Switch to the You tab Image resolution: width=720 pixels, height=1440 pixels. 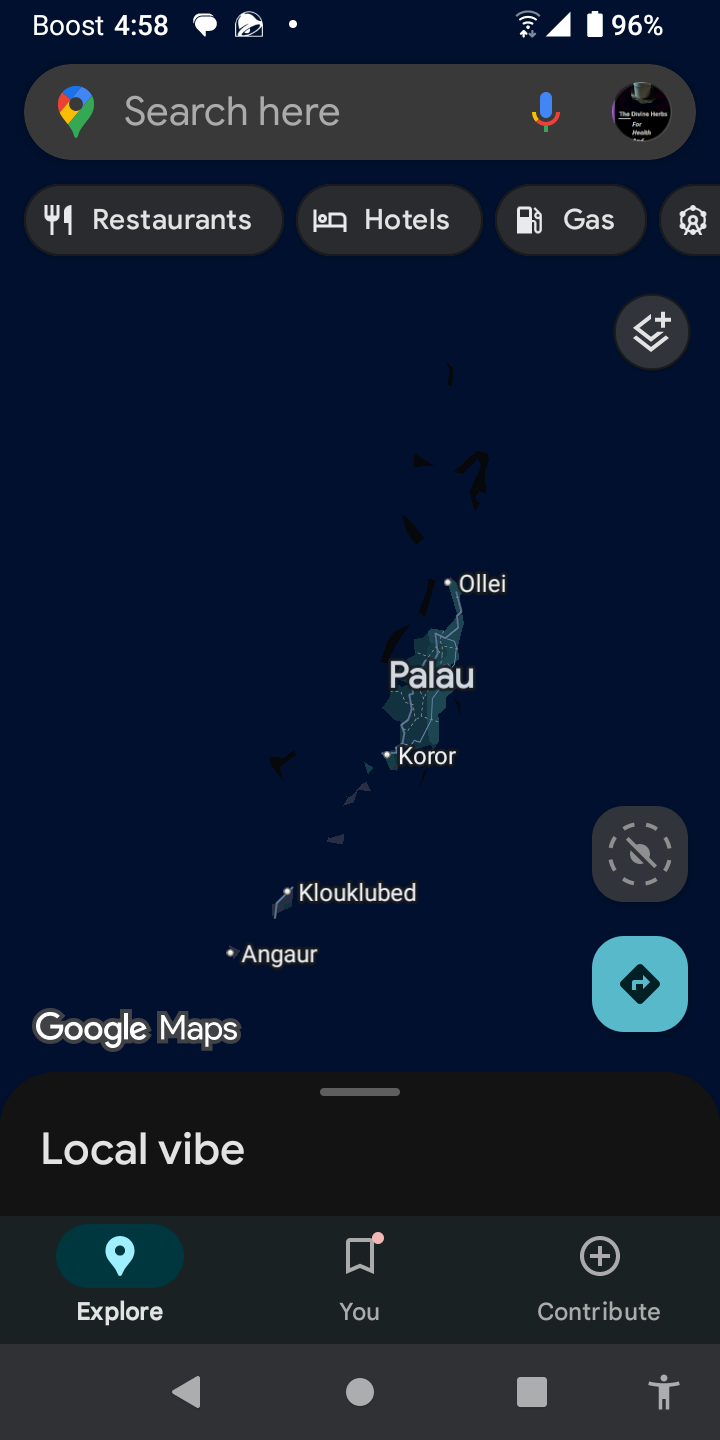(x=359, y=1276)
